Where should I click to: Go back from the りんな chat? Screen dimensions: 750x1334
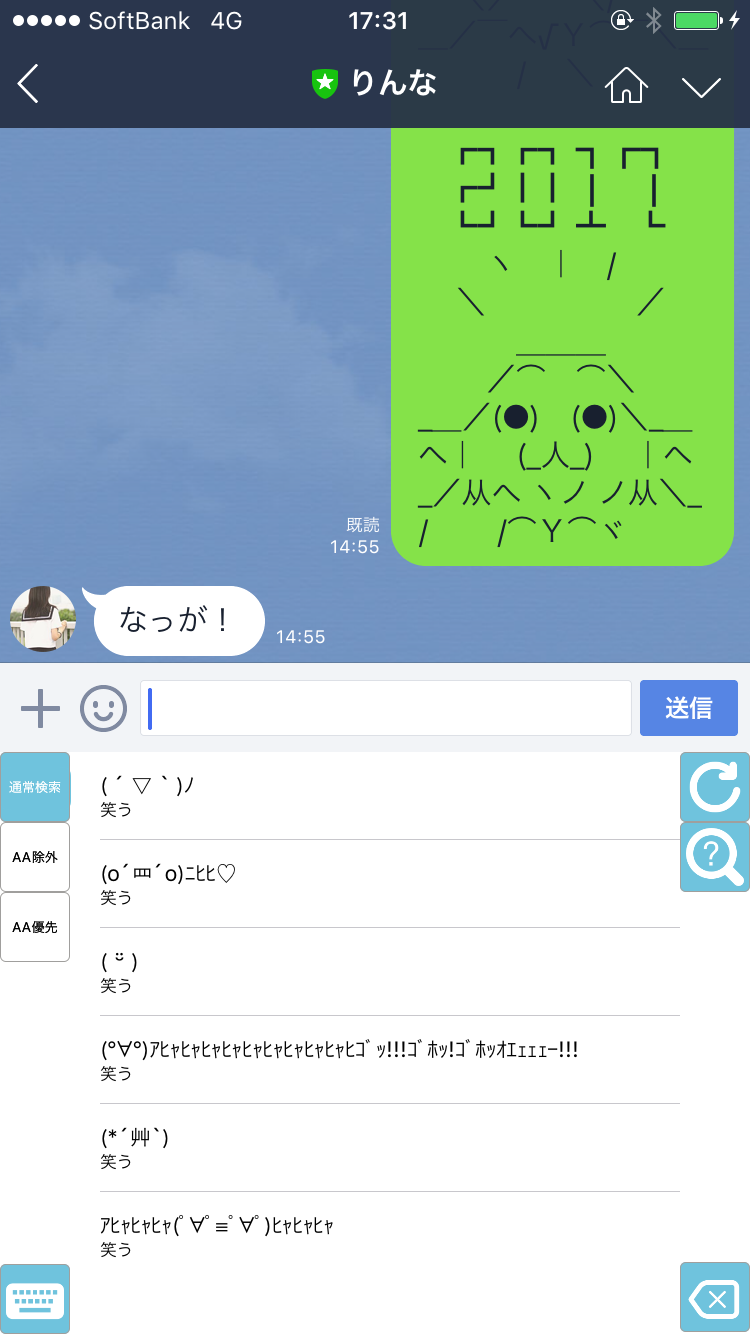click(28, 84)
